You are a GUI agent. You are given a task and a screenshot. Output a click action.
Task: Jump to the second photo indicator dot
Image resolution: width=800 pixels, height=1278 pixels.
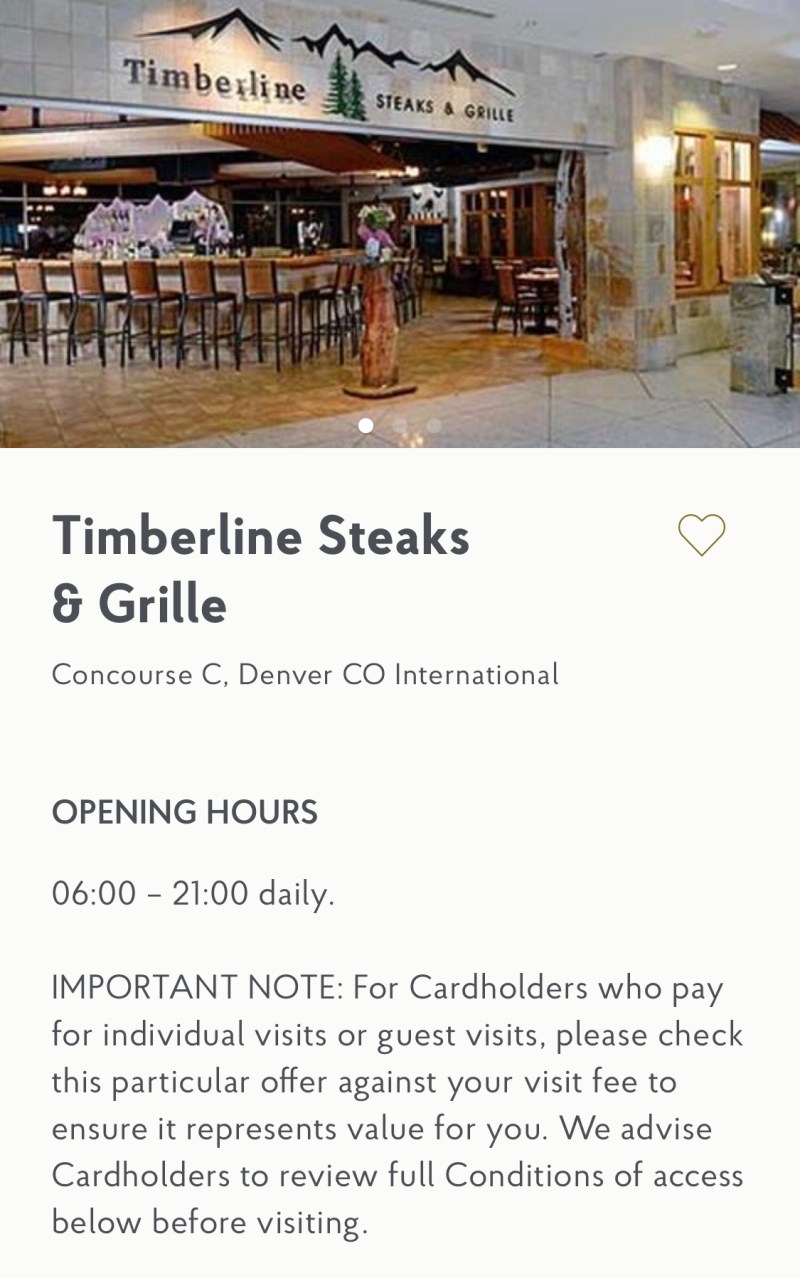click(x=400, y=425)
